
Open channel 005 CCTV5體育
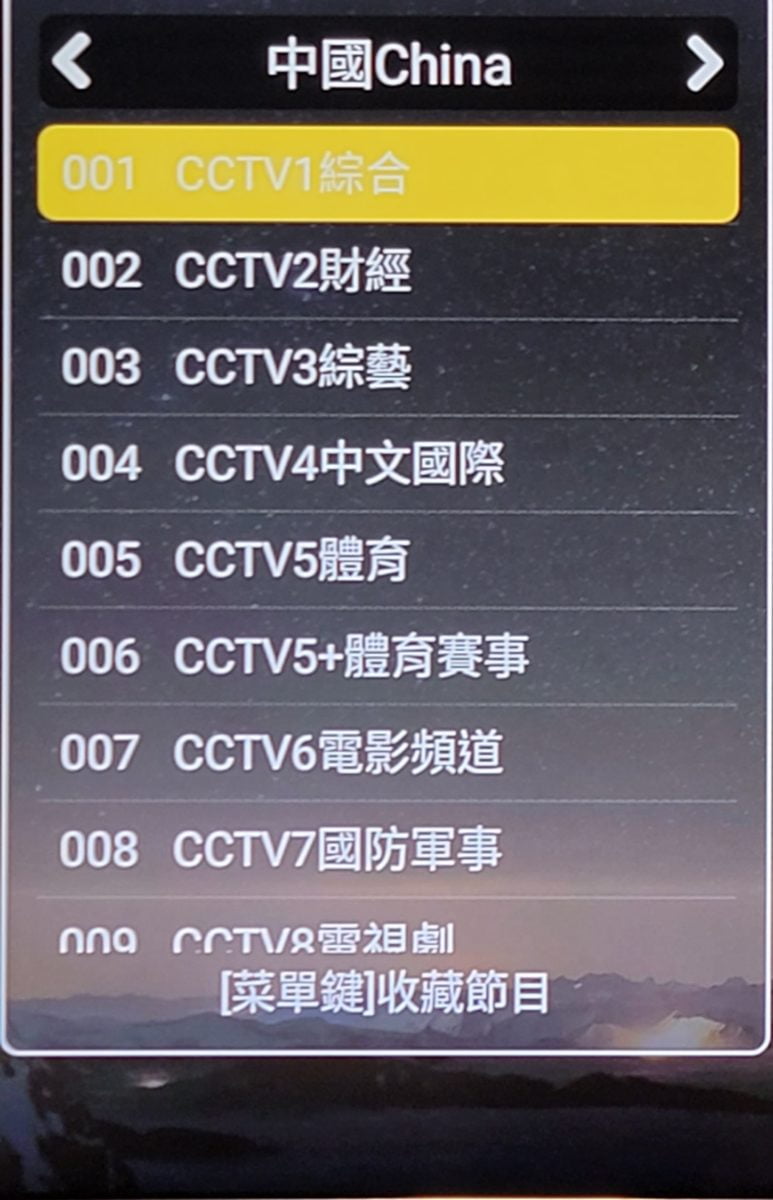click(388, 560)
